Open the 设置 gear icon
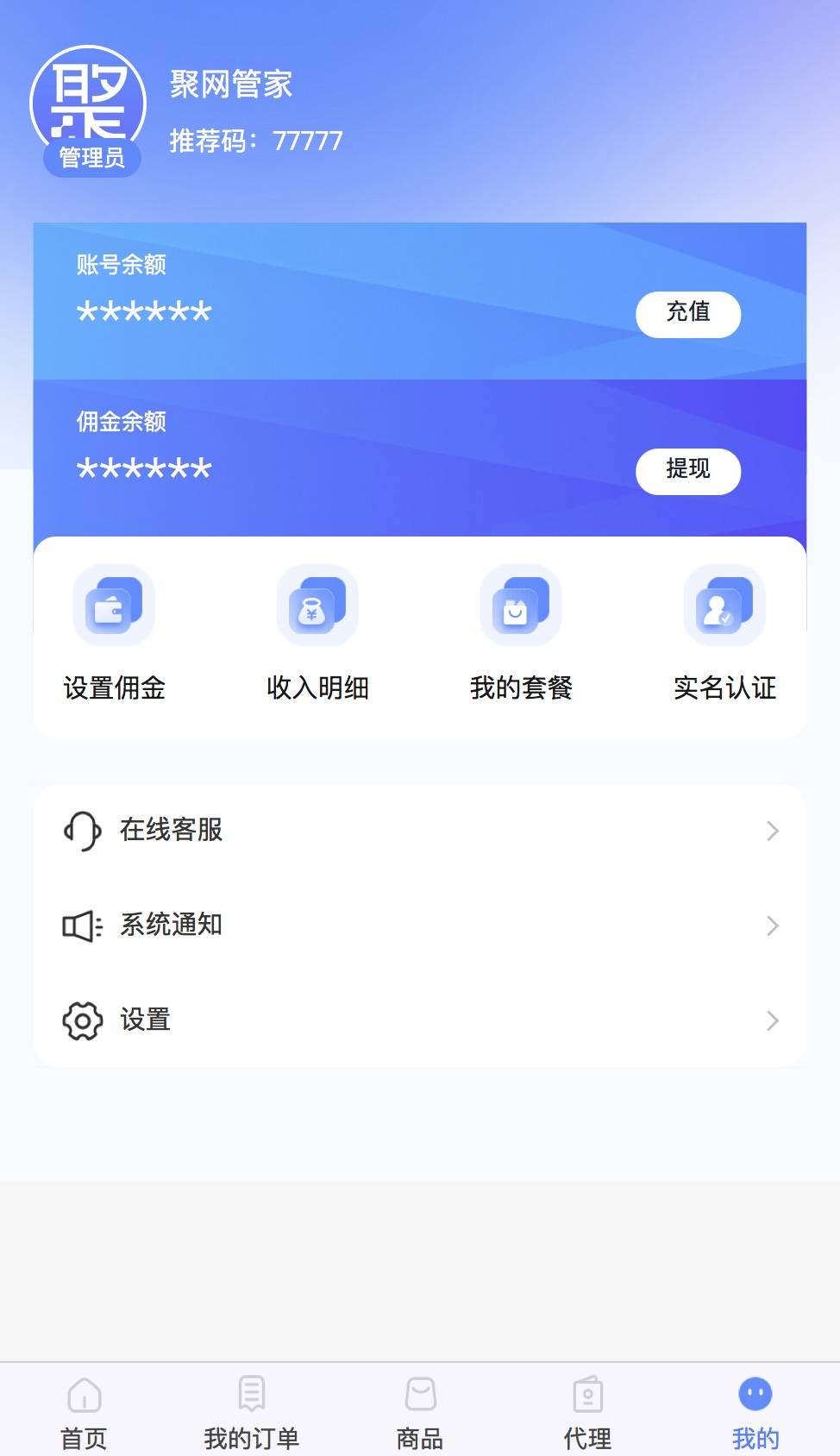 80,1020
